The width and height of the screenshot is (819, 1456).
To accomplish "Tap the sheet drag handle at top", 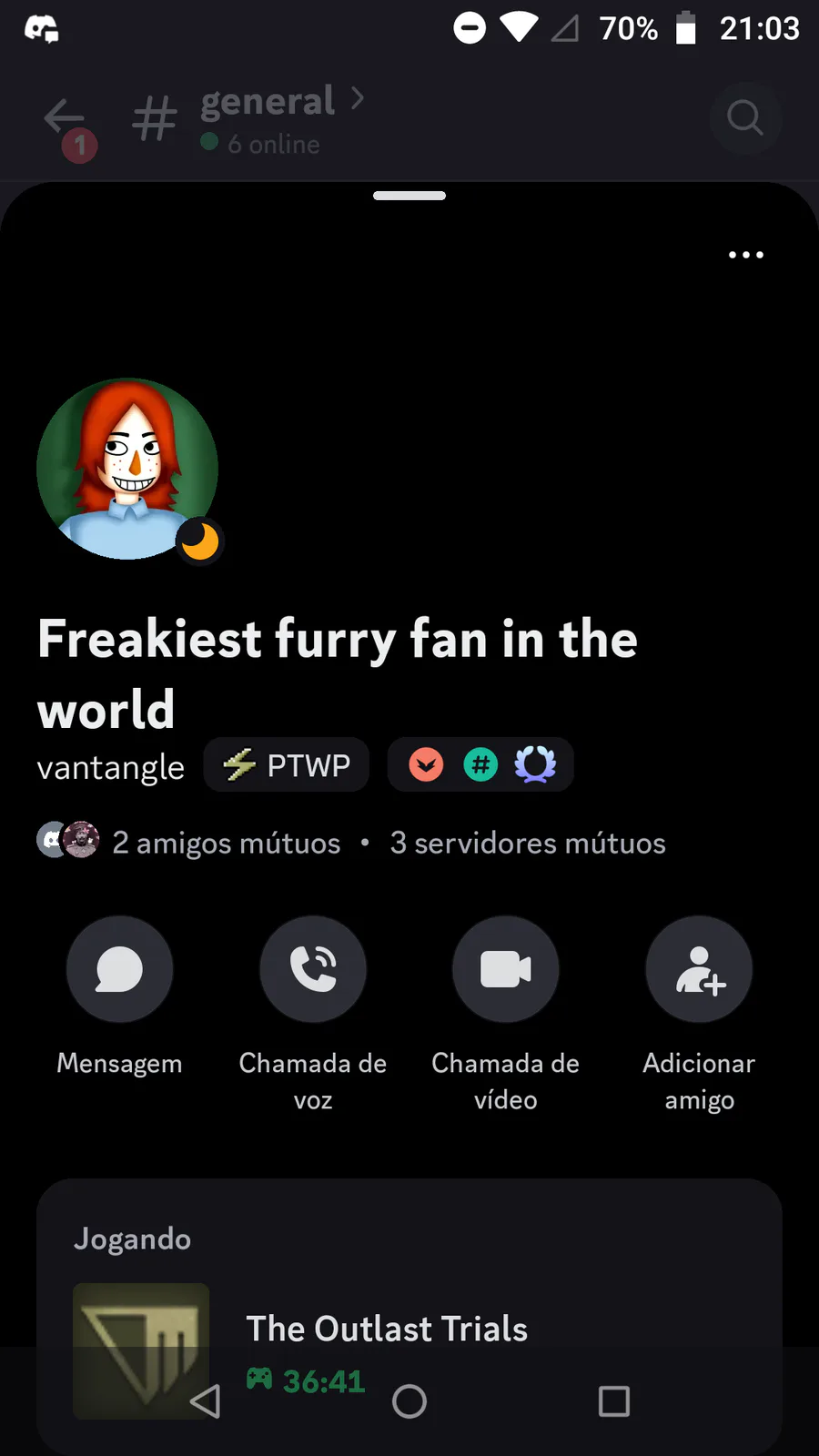I will [x=409, y=196].
